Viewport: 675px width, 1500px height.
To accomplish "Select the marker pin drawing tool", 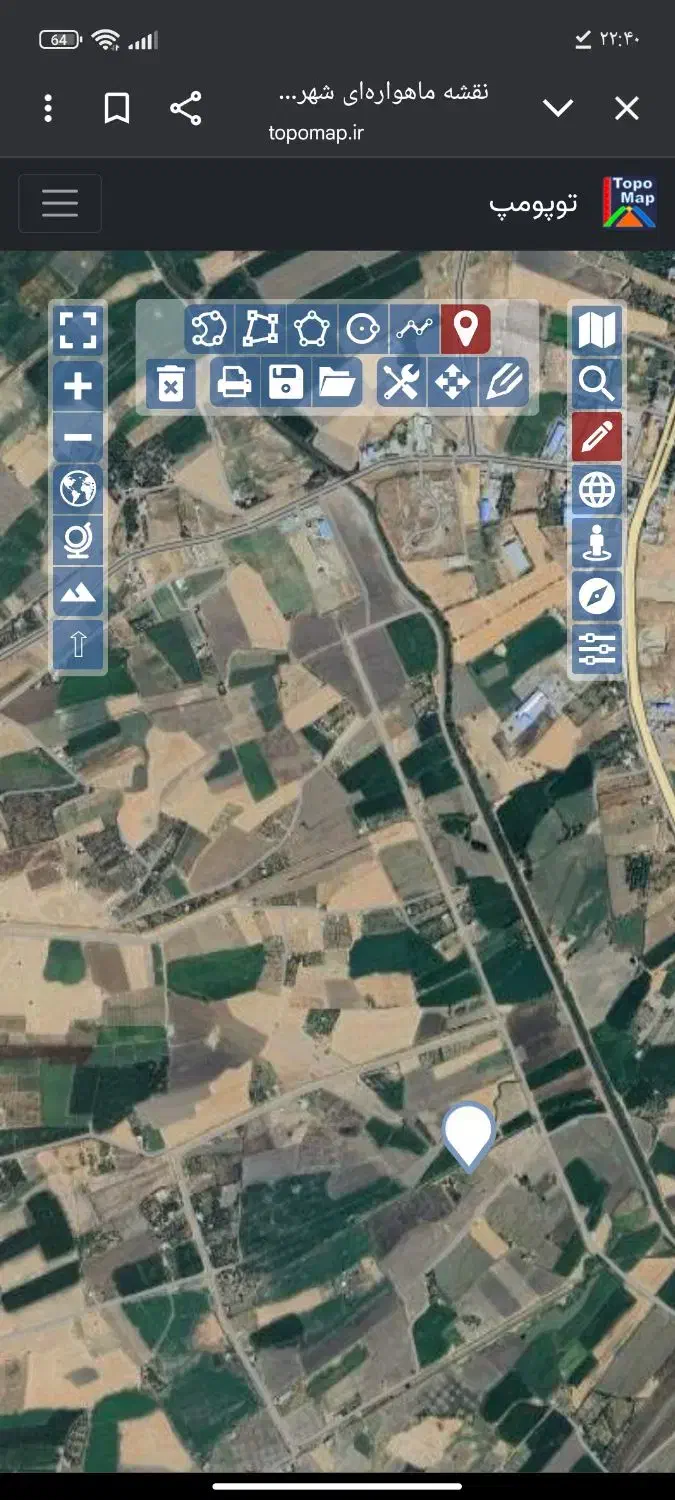I will point(465,328).
